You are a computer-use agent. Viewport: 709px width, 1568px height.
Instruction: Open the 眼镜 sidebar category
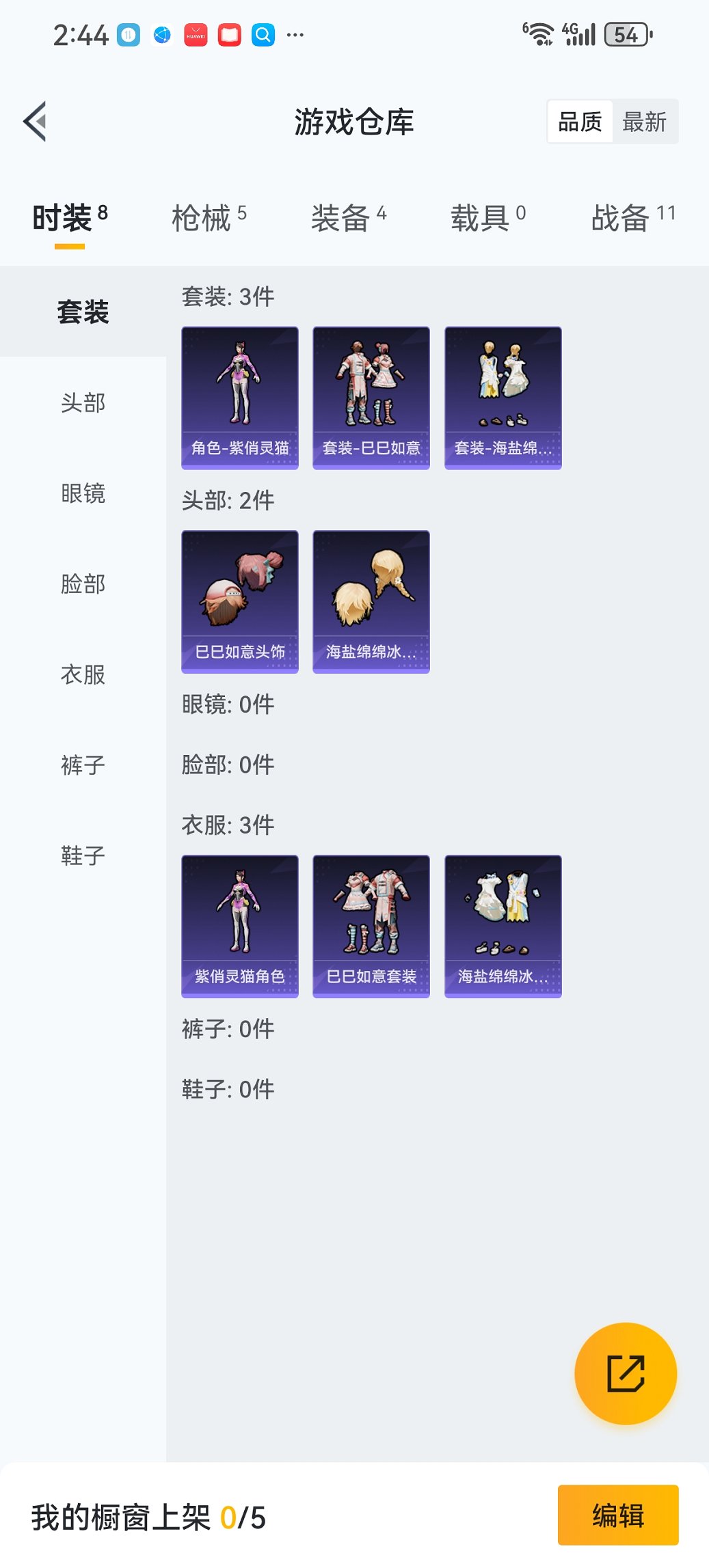pyautogui.click(x=83, y=495)
